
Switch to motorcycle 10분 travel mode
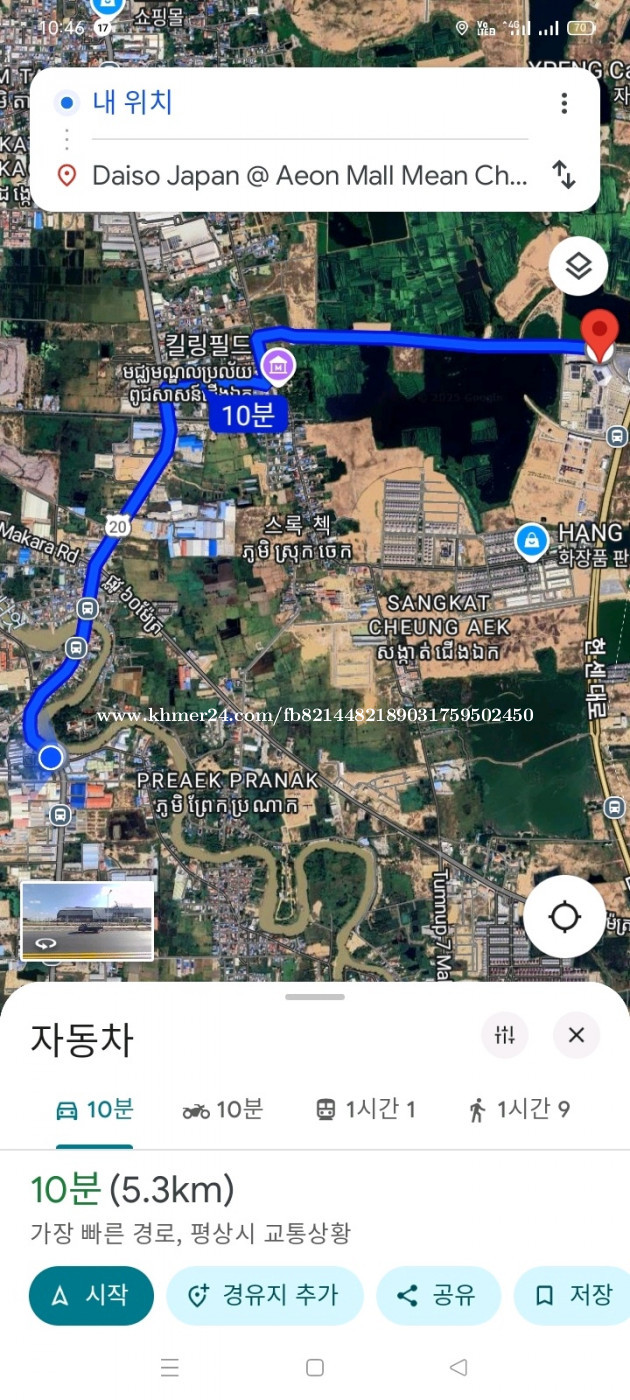click(222, 1109)
